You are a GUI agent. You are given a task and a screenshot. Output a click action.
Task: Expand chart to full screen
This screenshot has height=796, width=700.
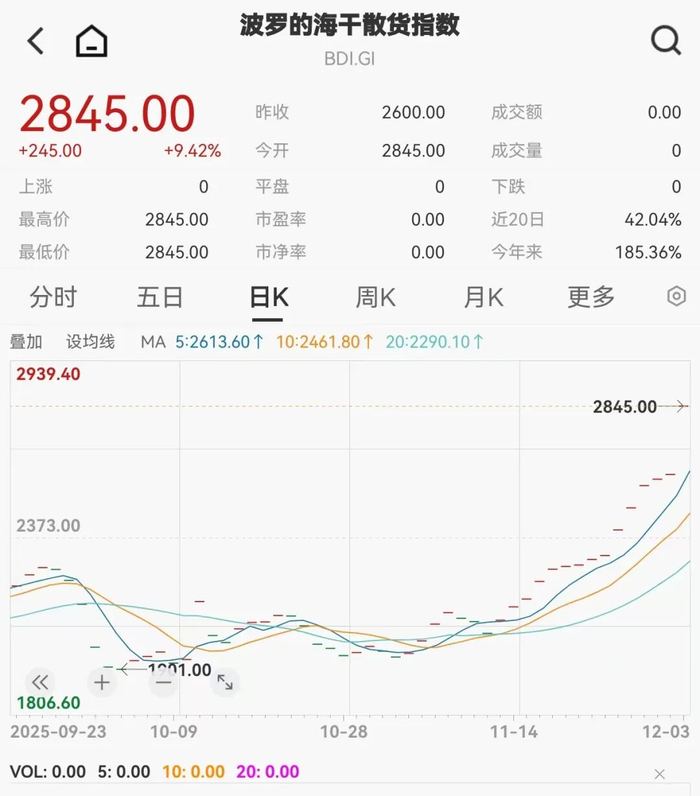(225, 682)
